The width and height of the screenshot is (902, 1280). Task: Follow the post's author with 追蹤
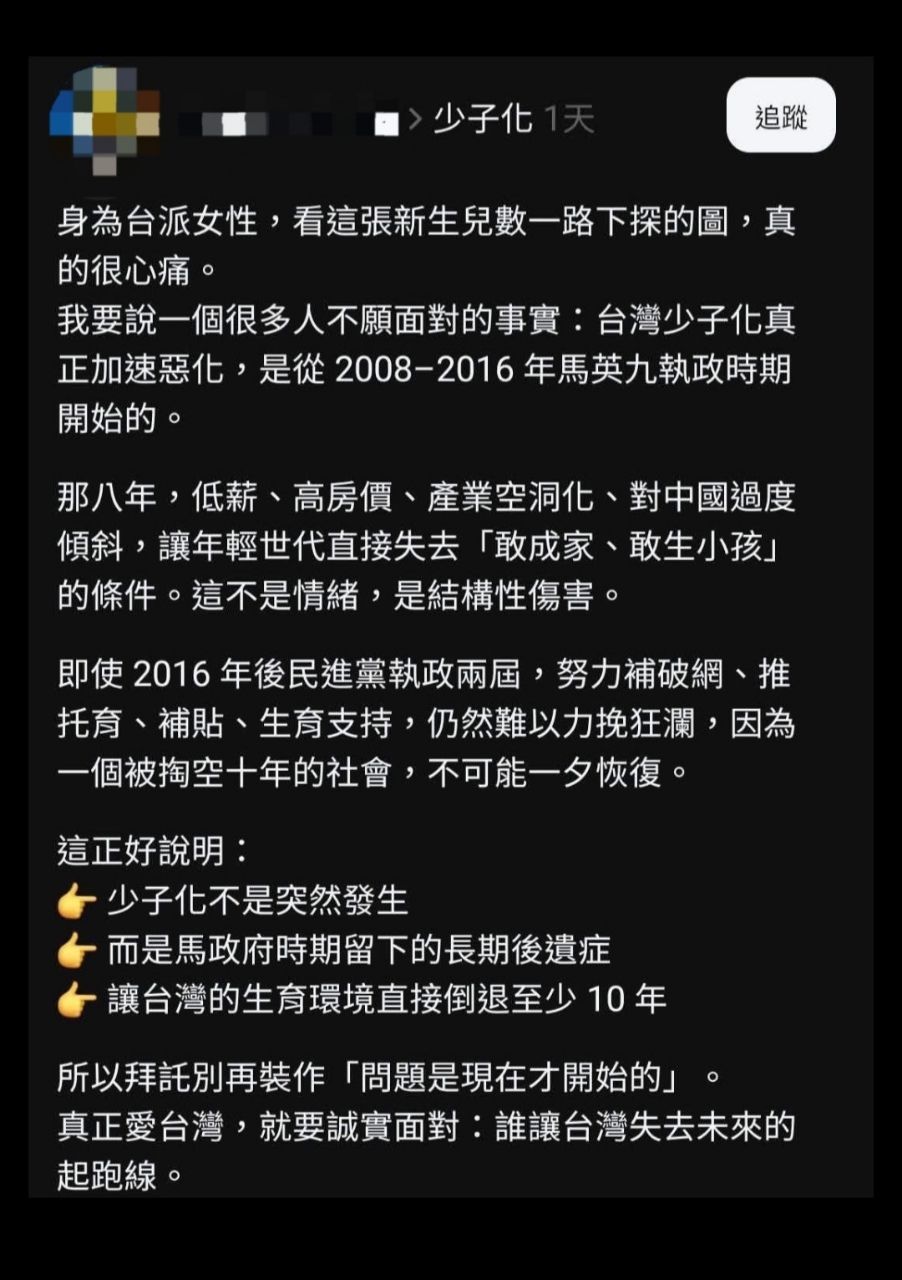point(780,116)
